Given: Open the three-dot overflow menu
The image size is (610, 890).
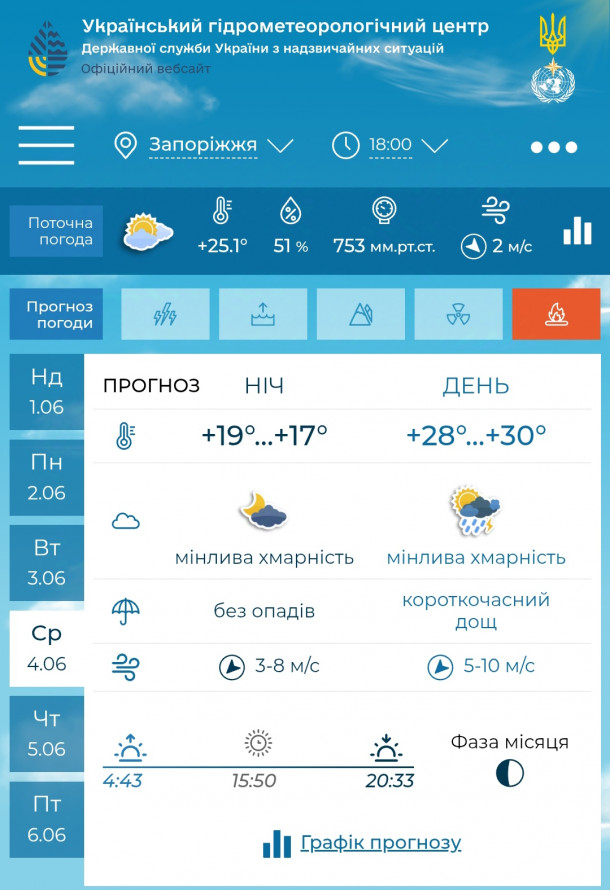Looking at the screenshot, I should 553,147.
